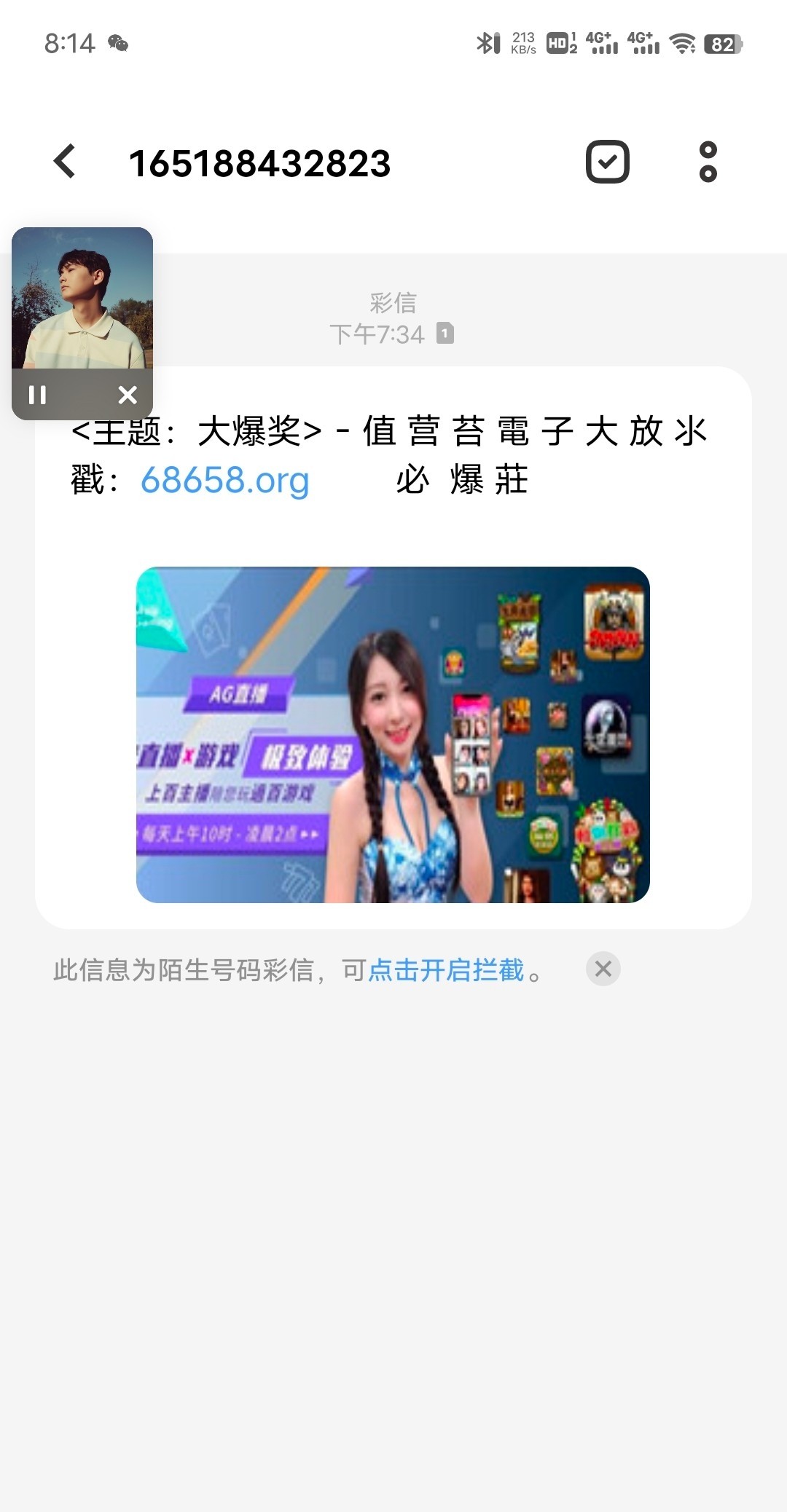Tap 点击开启拦截 to enable blocking

[x=446, y=970]
